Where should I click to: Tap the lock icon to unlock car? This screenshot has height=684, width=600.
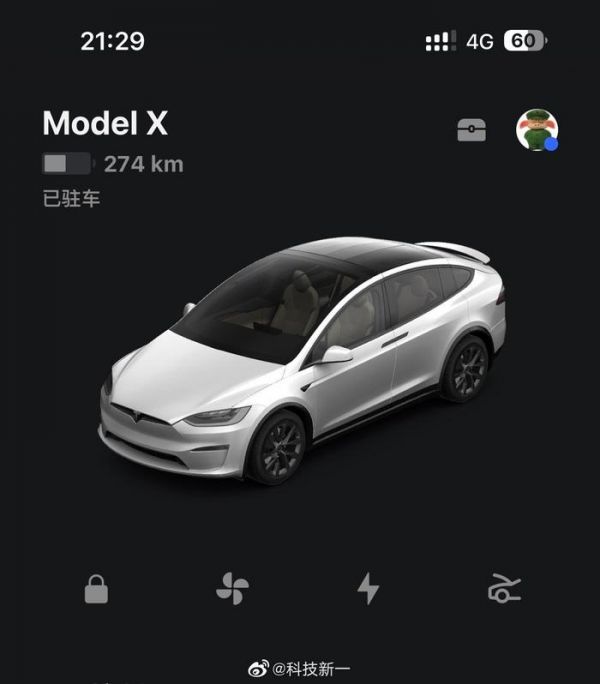96,590
